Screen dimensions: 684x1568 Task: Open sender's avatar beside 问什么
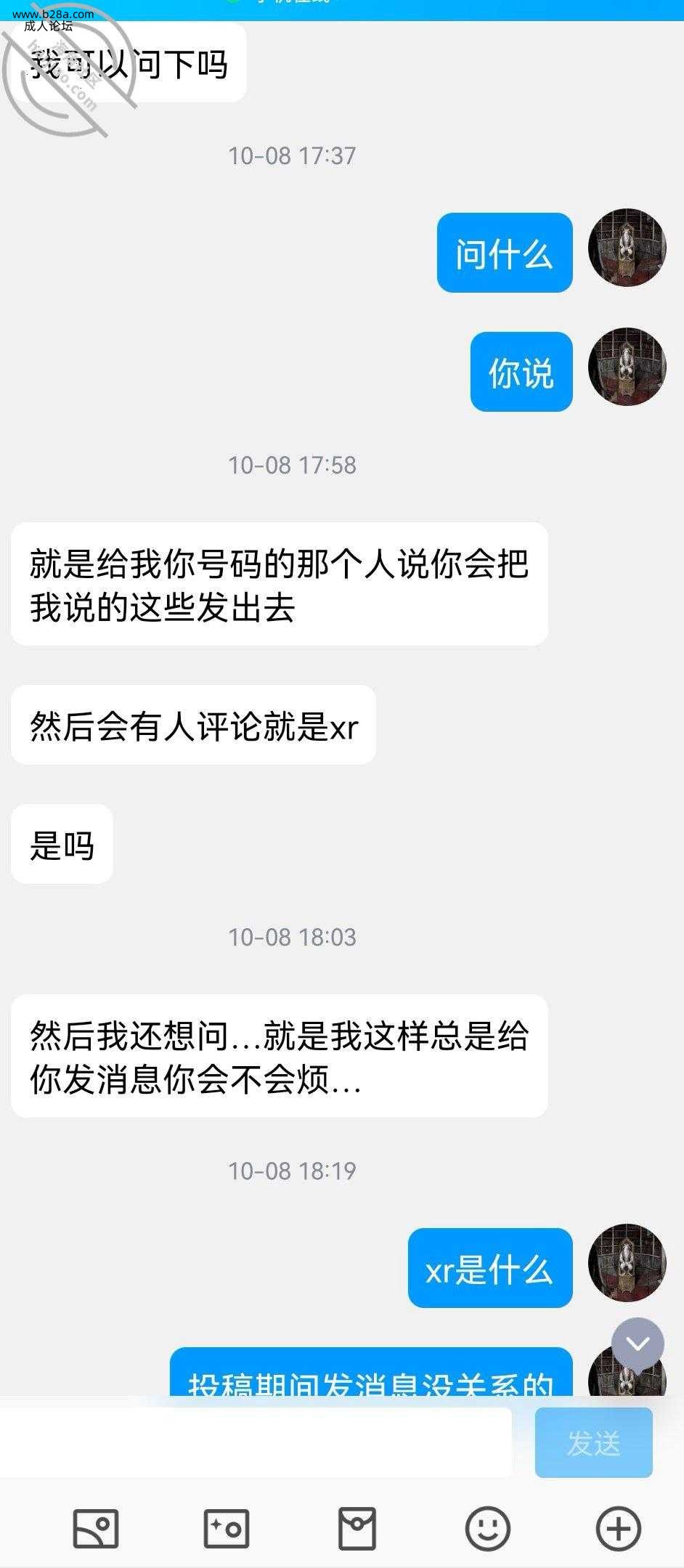[627, 248]
